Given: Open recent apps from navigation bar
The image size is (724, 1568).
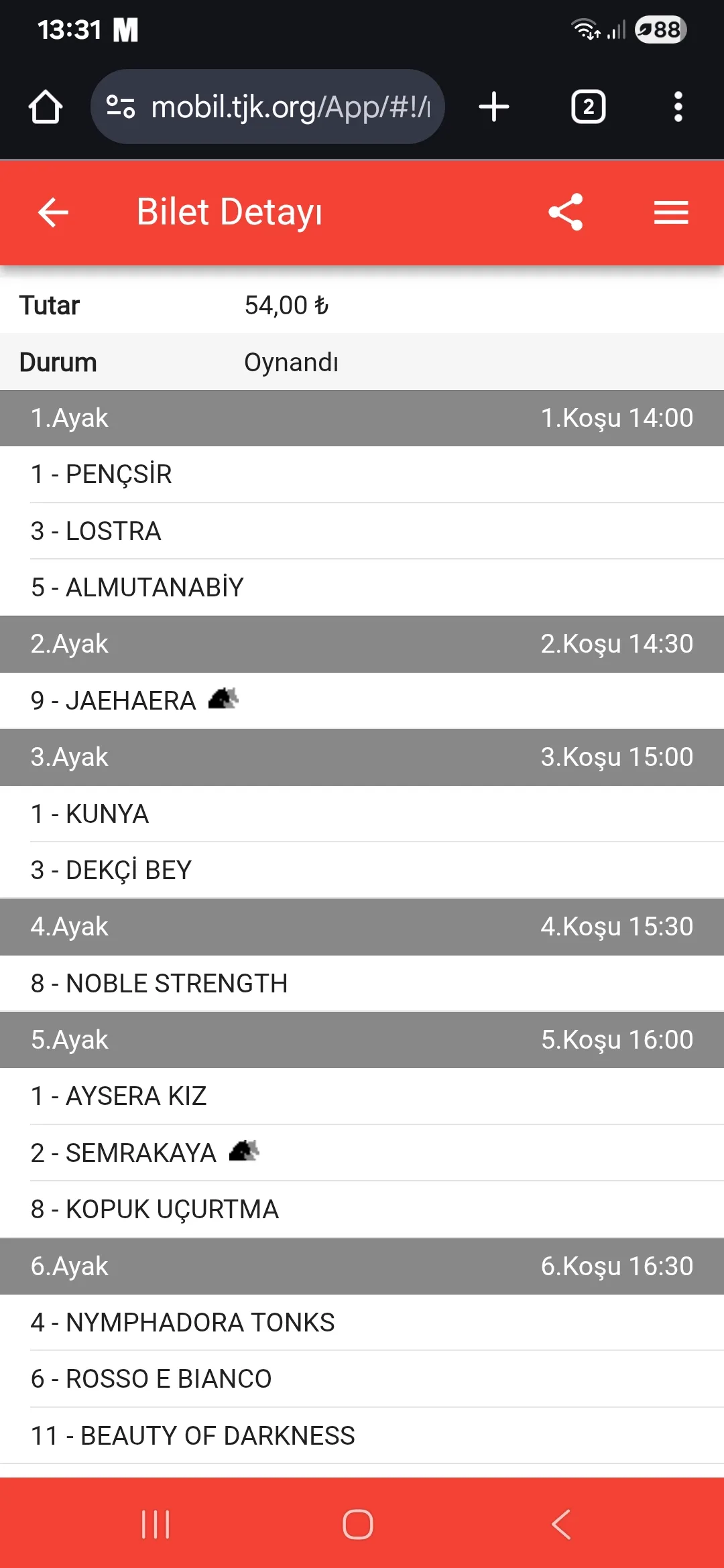Looking at the screenshot, I should coord(156,1524).
